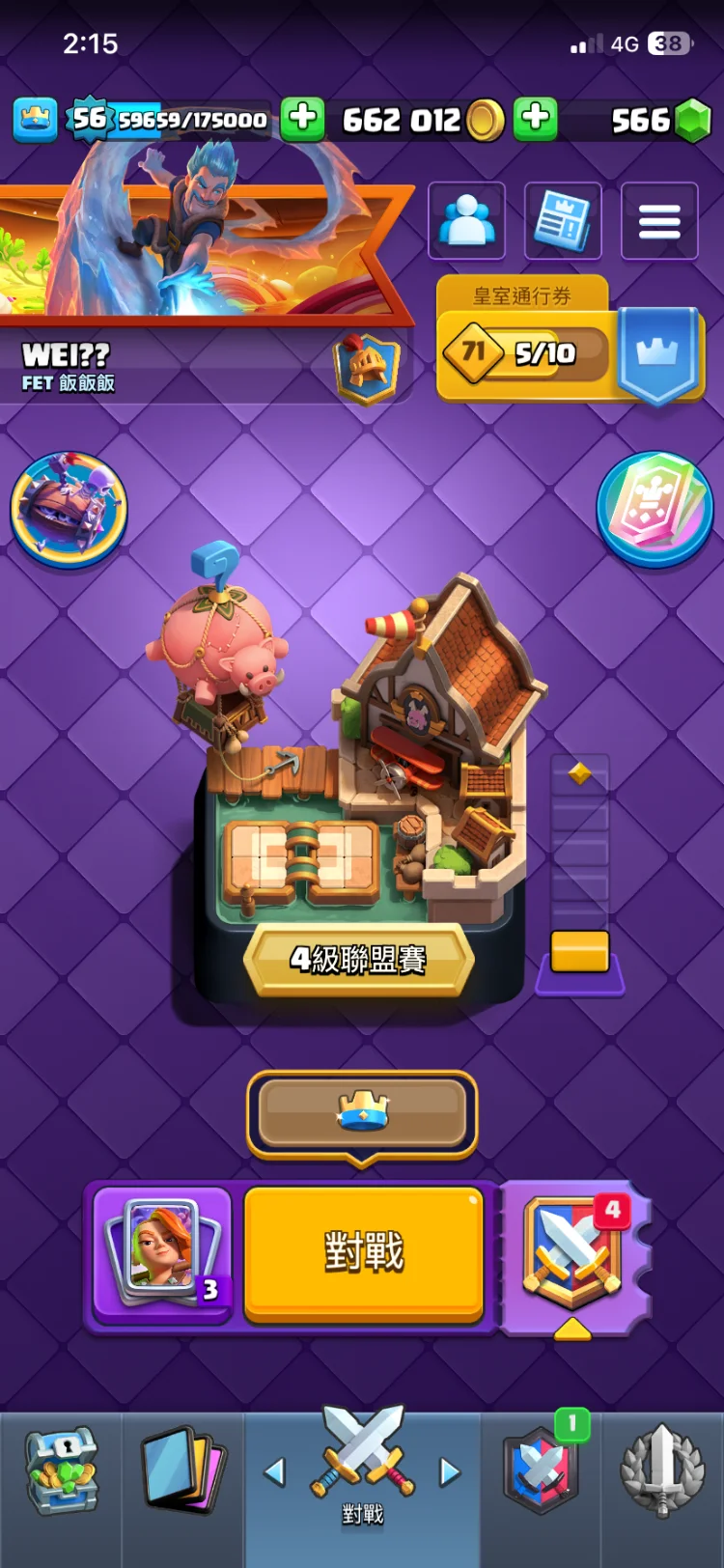Switch to the card collection tab

click(x=182, y=1472)
